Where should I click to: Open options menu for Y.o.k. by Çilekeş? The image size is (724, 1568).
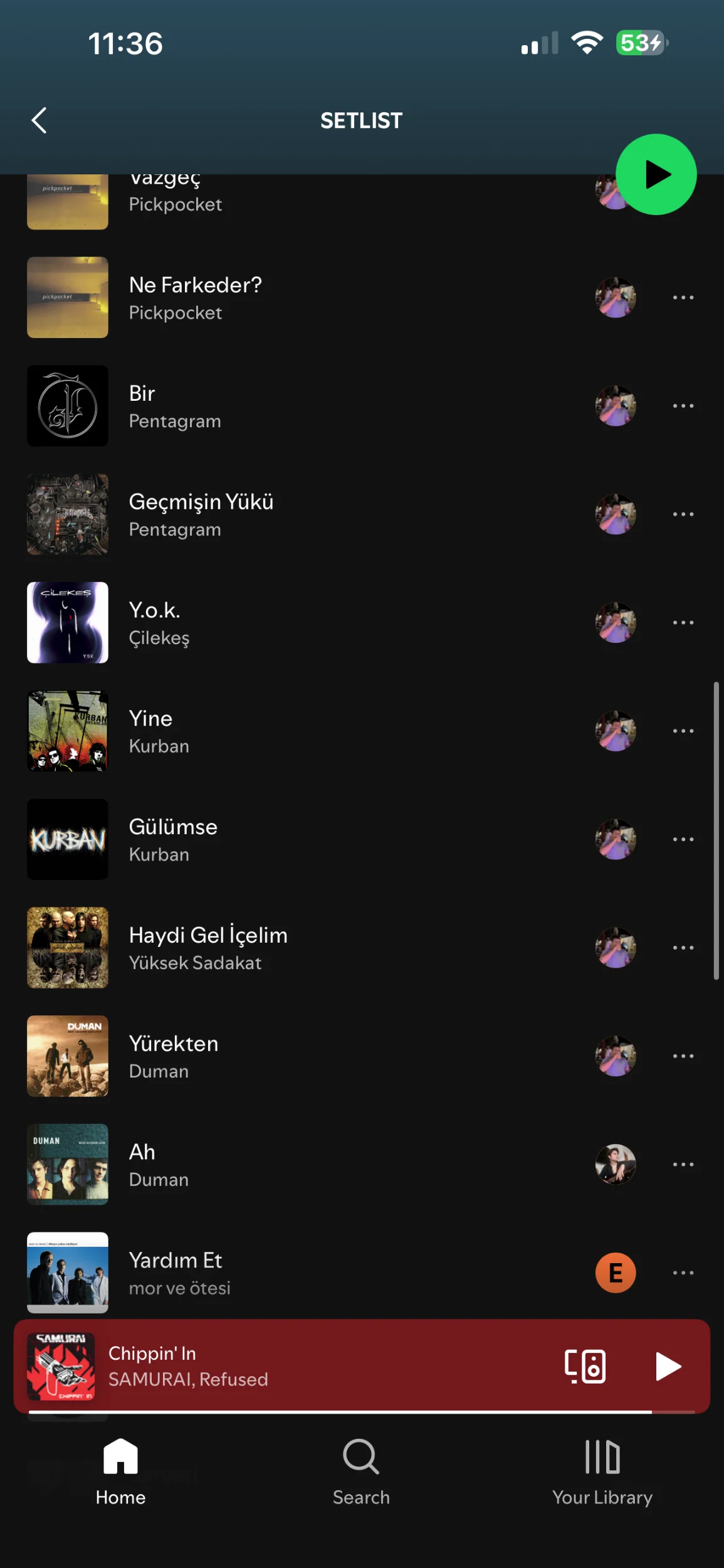(683, 623)
